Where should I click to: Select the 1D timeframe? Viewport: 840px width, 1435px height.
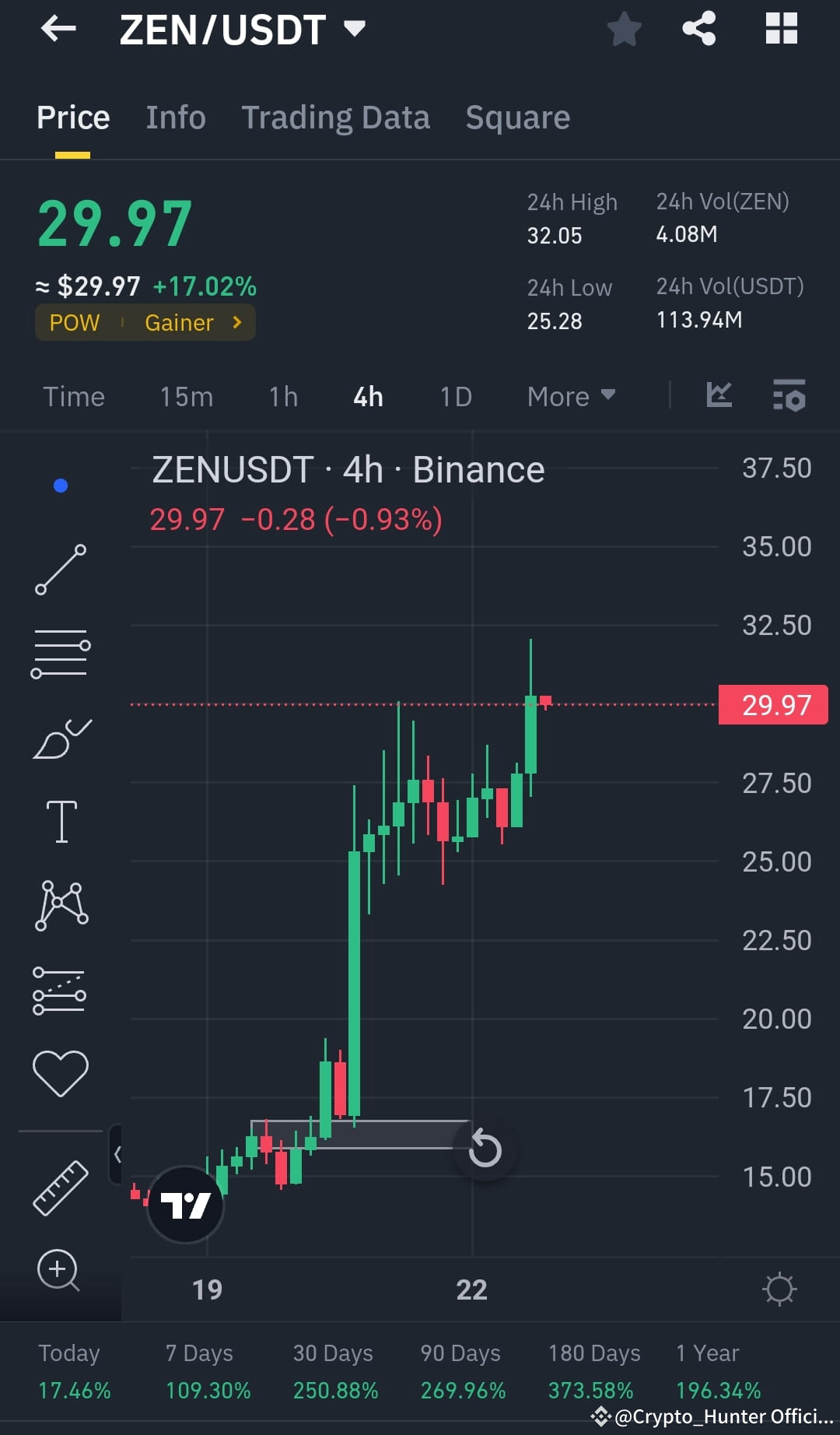click(x=456, y=396)
